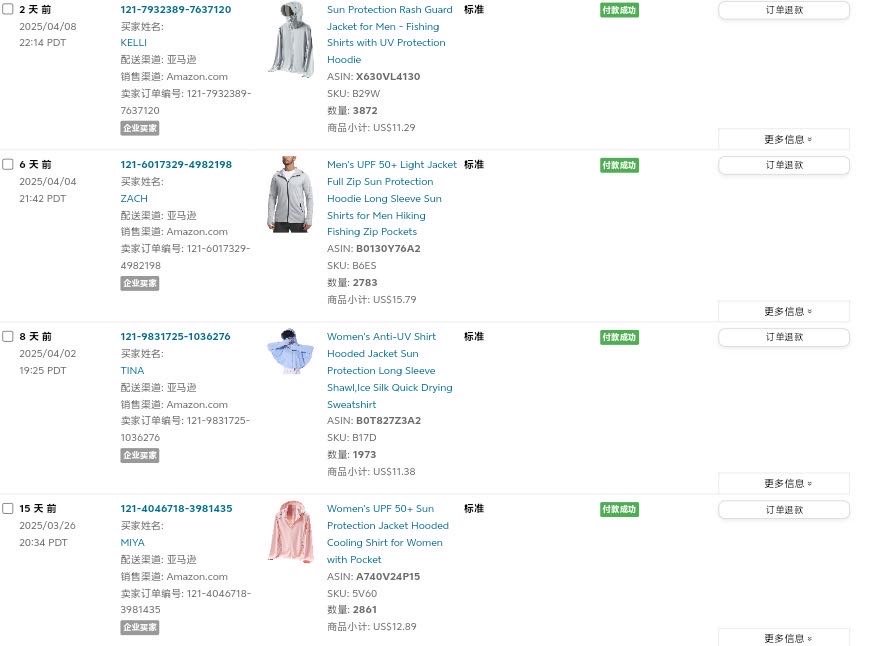Open order 121-7932389-7637120
The width and height of the screenshot is (876, 646).
click(175, 9)
